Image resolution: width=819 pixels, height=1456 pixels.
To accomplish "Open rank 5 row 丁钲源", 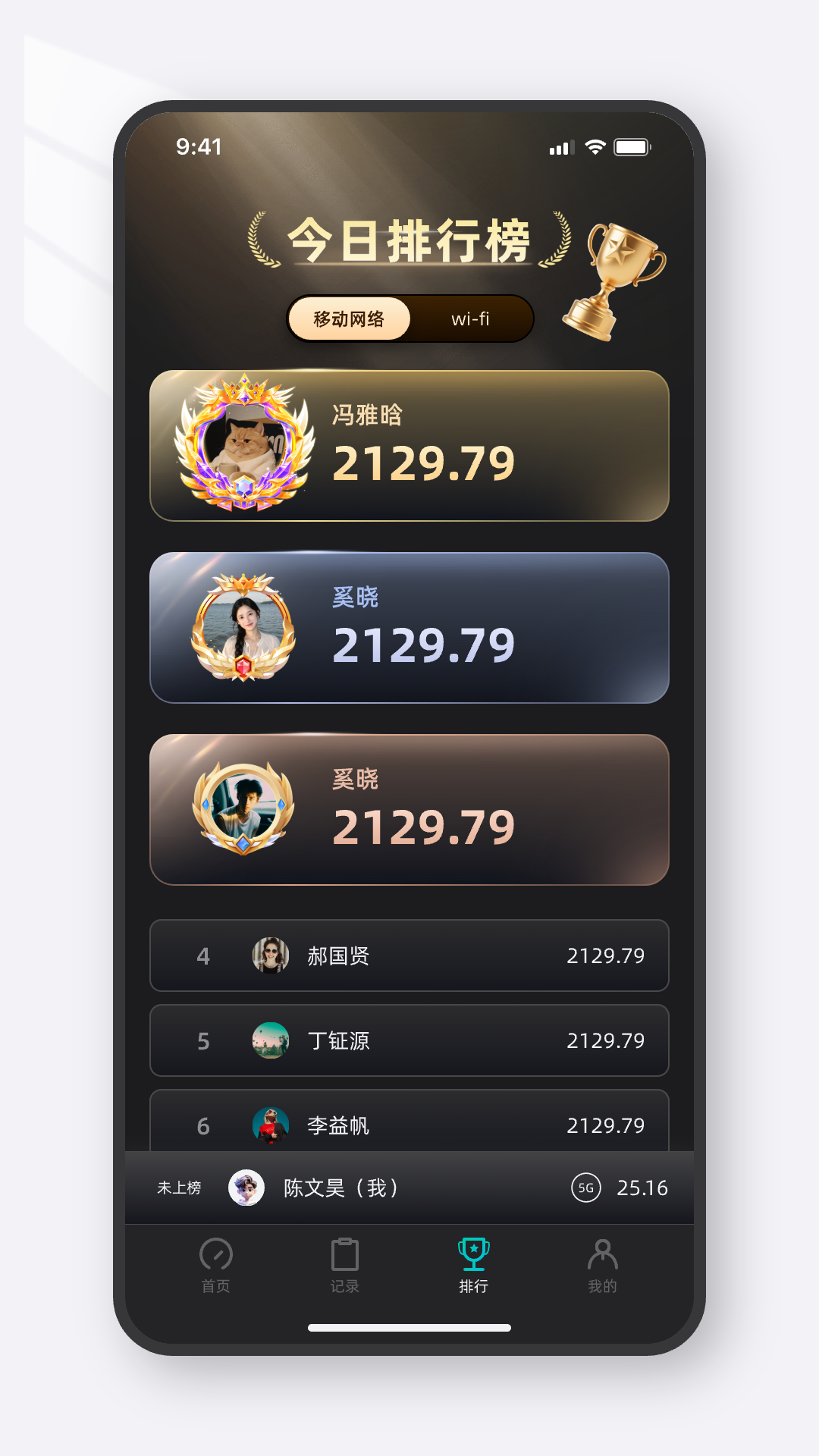I will pyautogui.click(x=409, y=1040).
